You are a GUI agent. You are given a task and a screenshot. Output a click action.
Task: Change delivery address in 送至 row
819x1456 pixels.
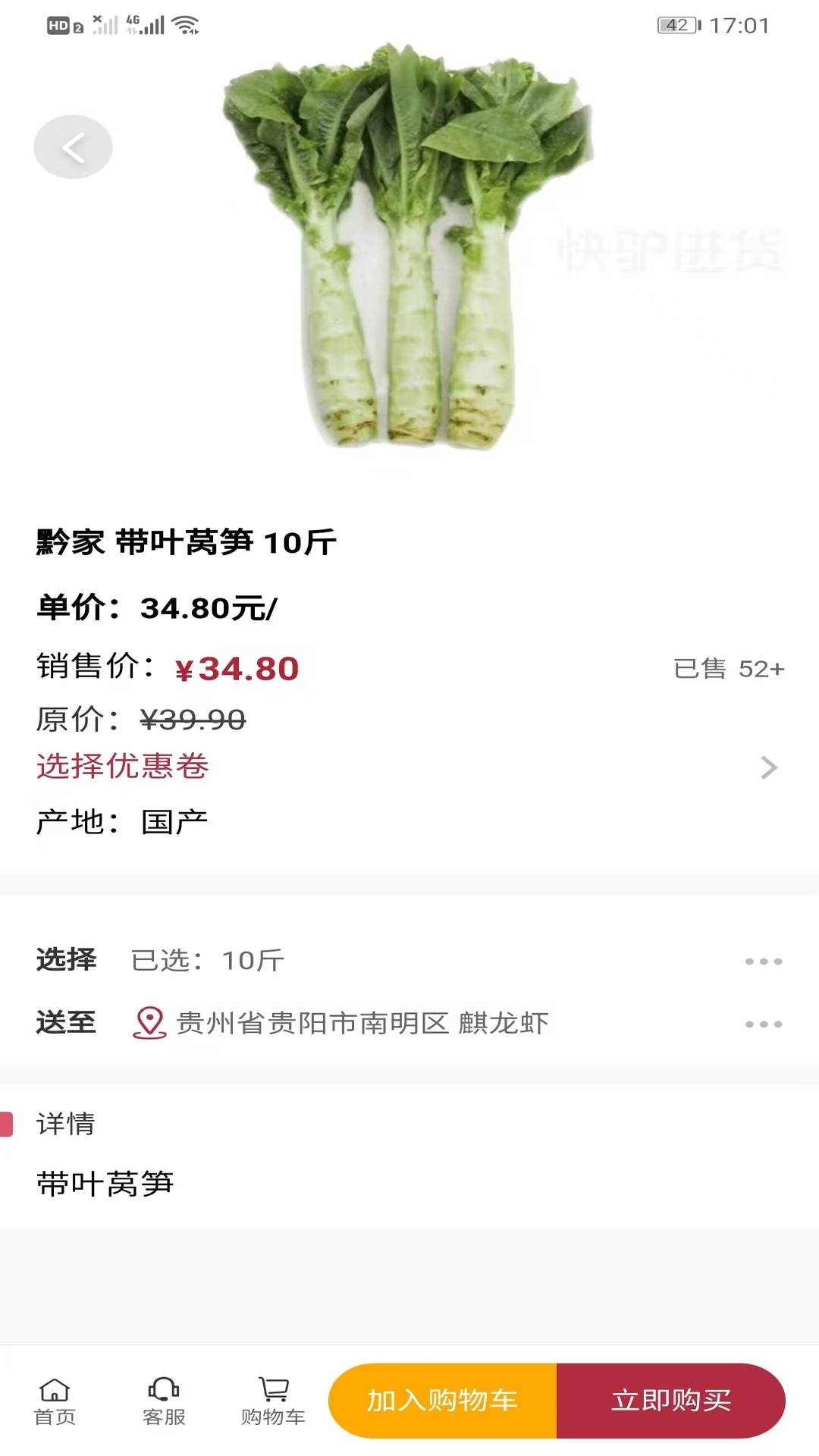tap(409, 1024)
